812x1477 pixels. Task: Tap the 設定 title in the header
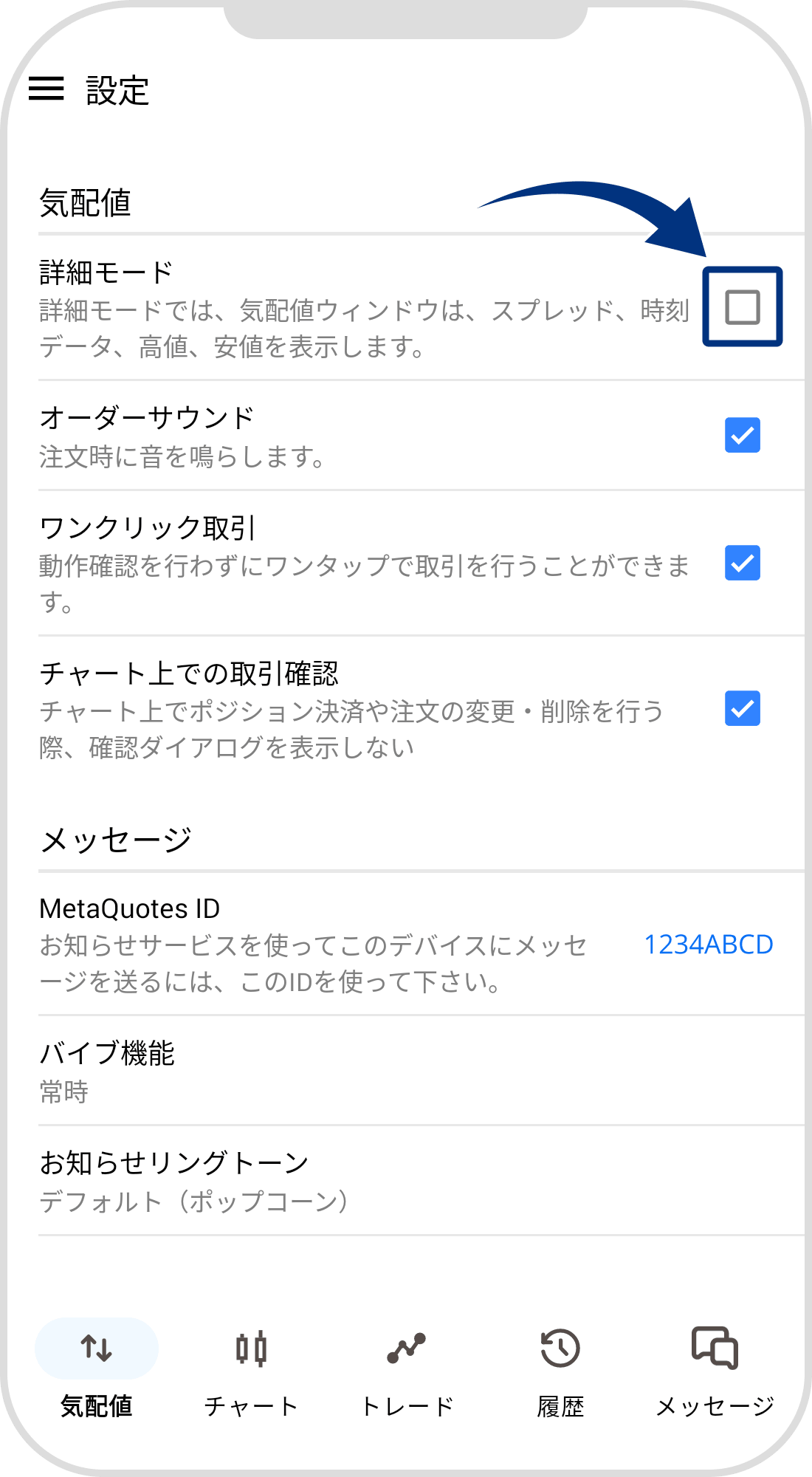(x=117, y=90)
